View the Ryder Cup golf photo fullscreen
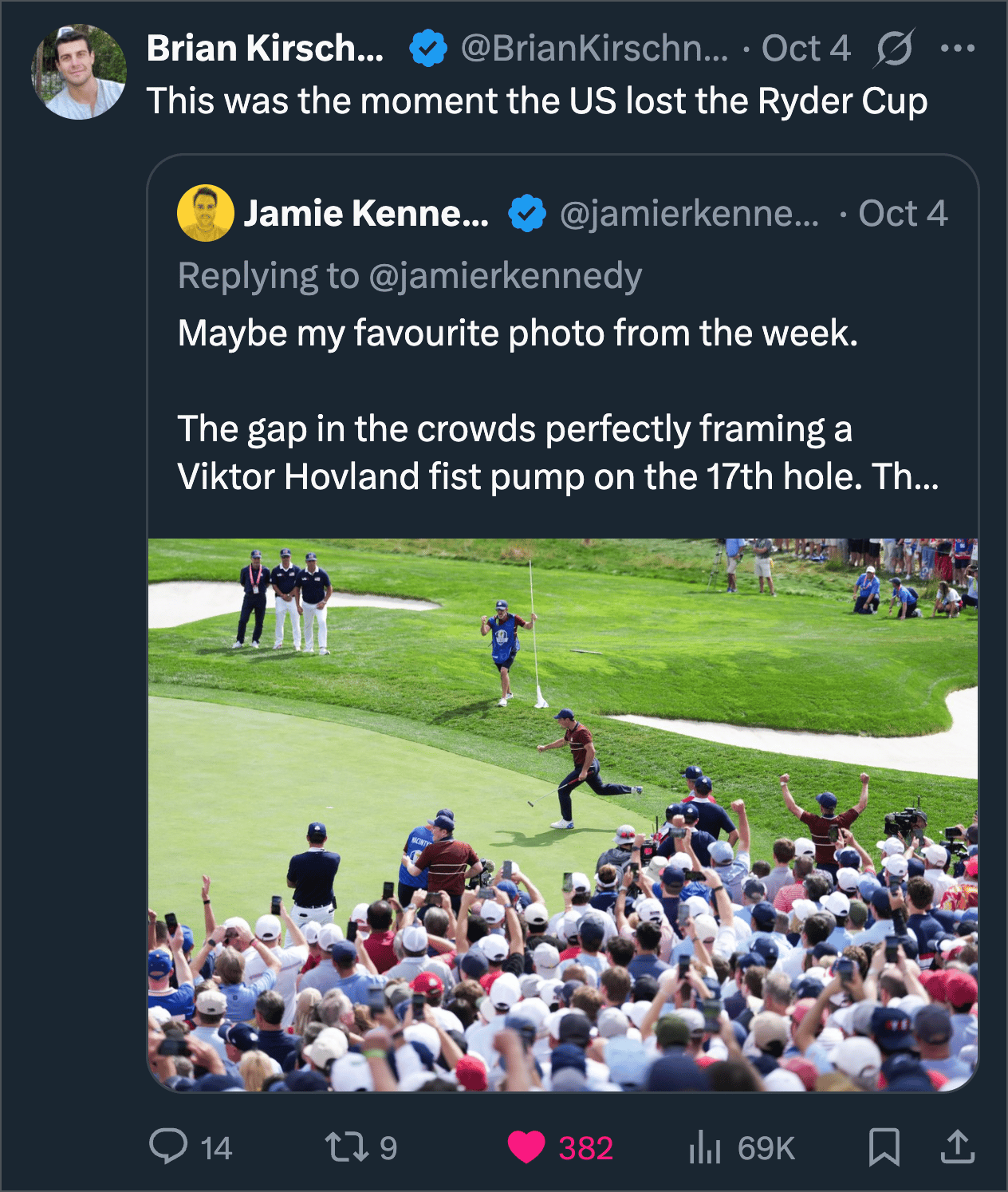Viewport: 1008px width, 1192px height. click(x=562, y=814)
